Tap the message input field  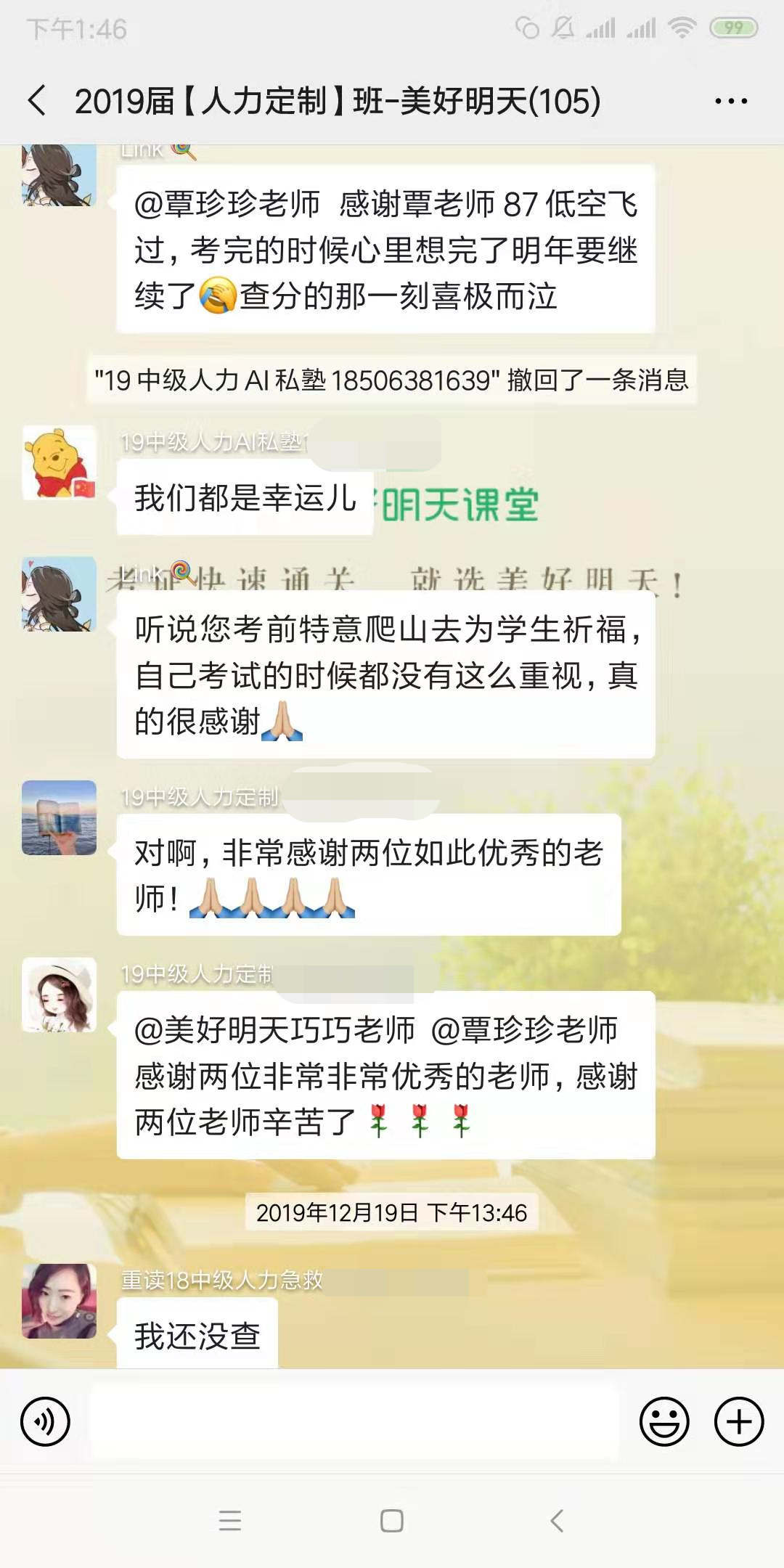coord(354,1421)
